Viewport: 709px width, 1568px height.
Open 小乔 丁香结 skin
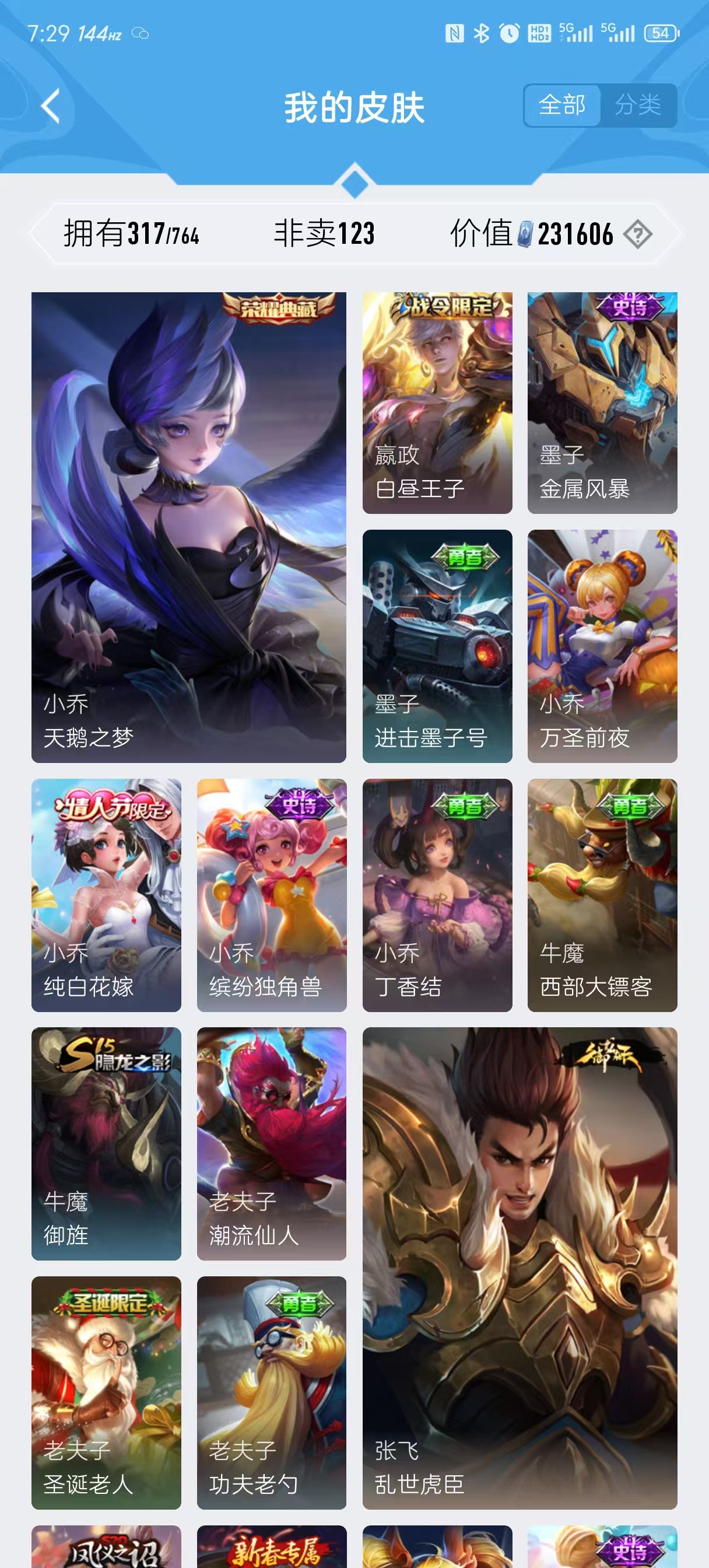coord(437,895)
